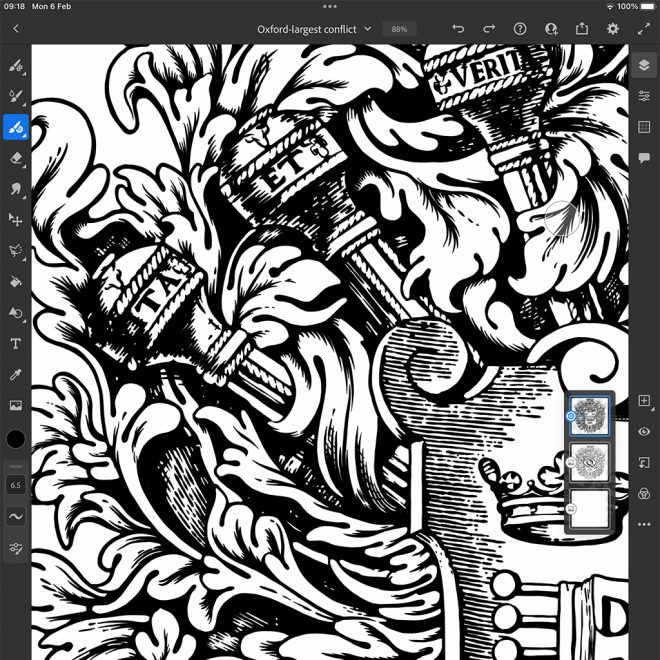
Task: Toggle the layers panel
Action: tap(644, 65)
